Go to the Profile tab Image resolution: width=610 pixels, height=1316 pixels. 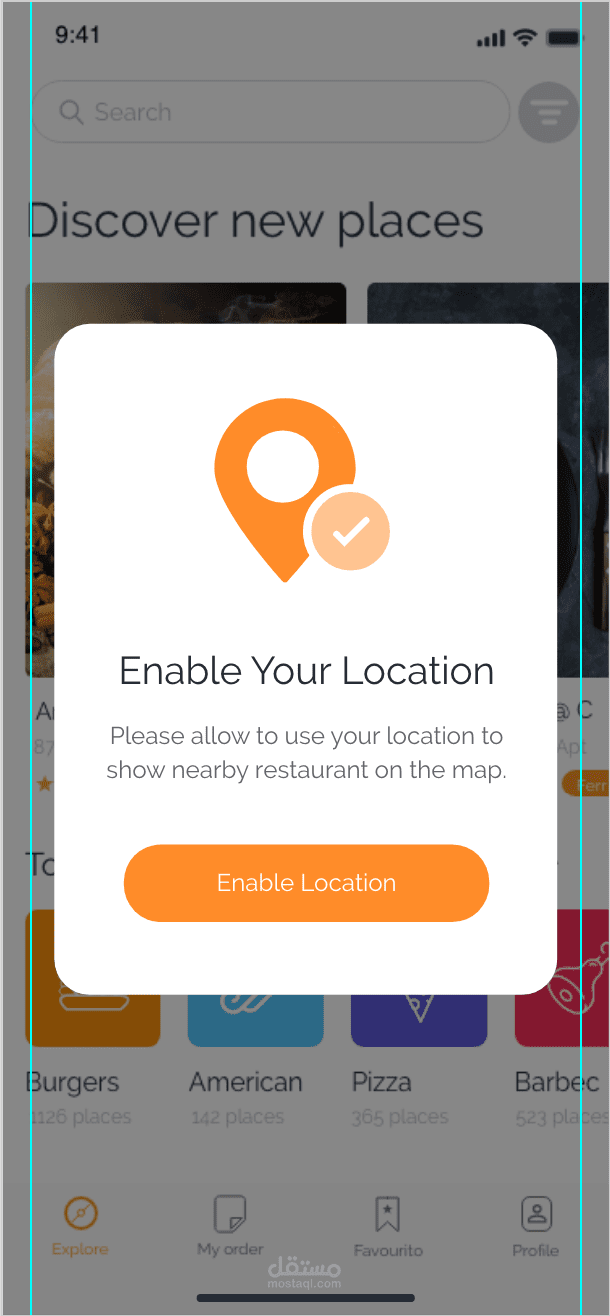536,1226
